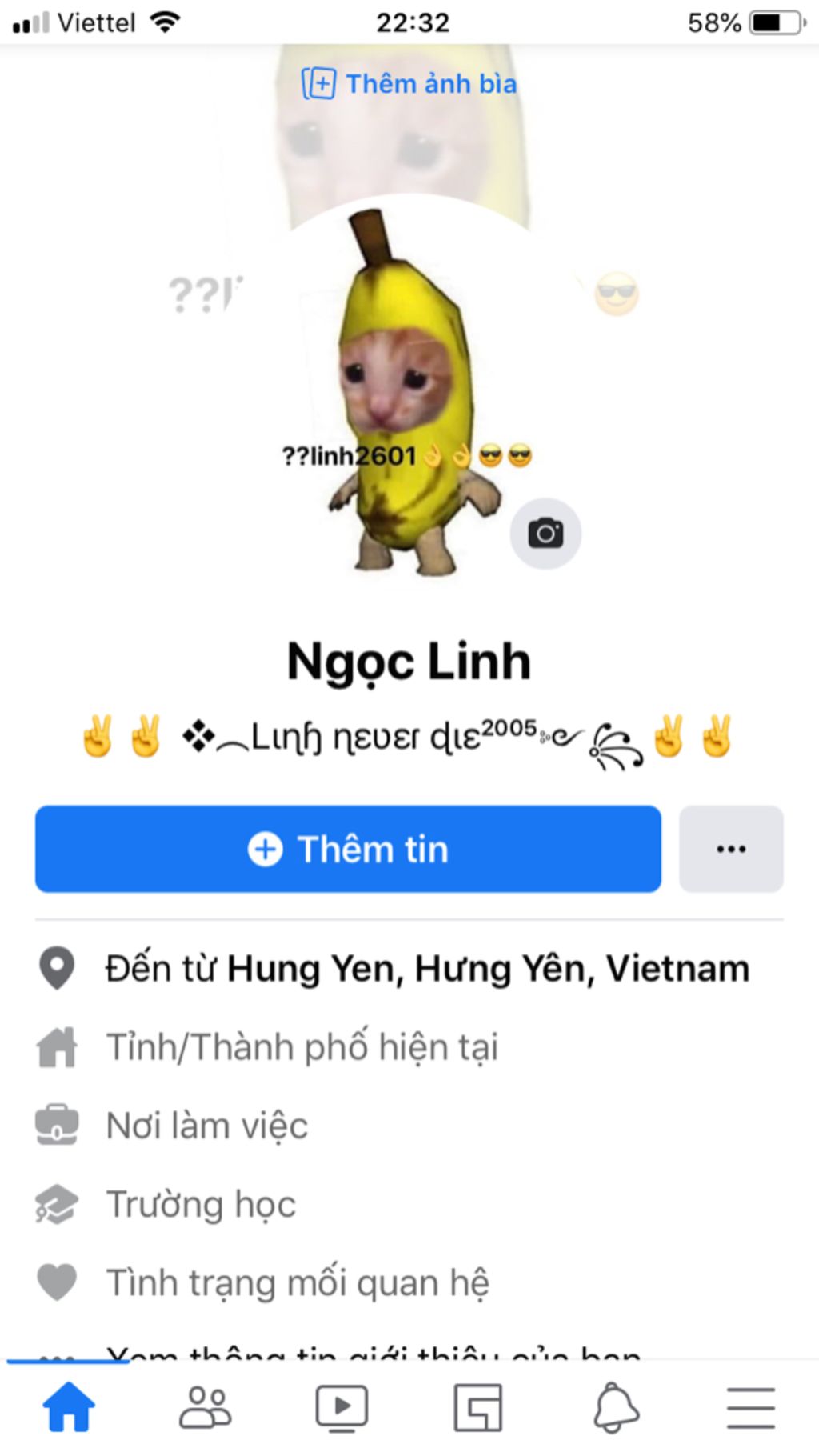Add Trường học info
This screenshot has height=1456, width=819.
[201, 1204]
